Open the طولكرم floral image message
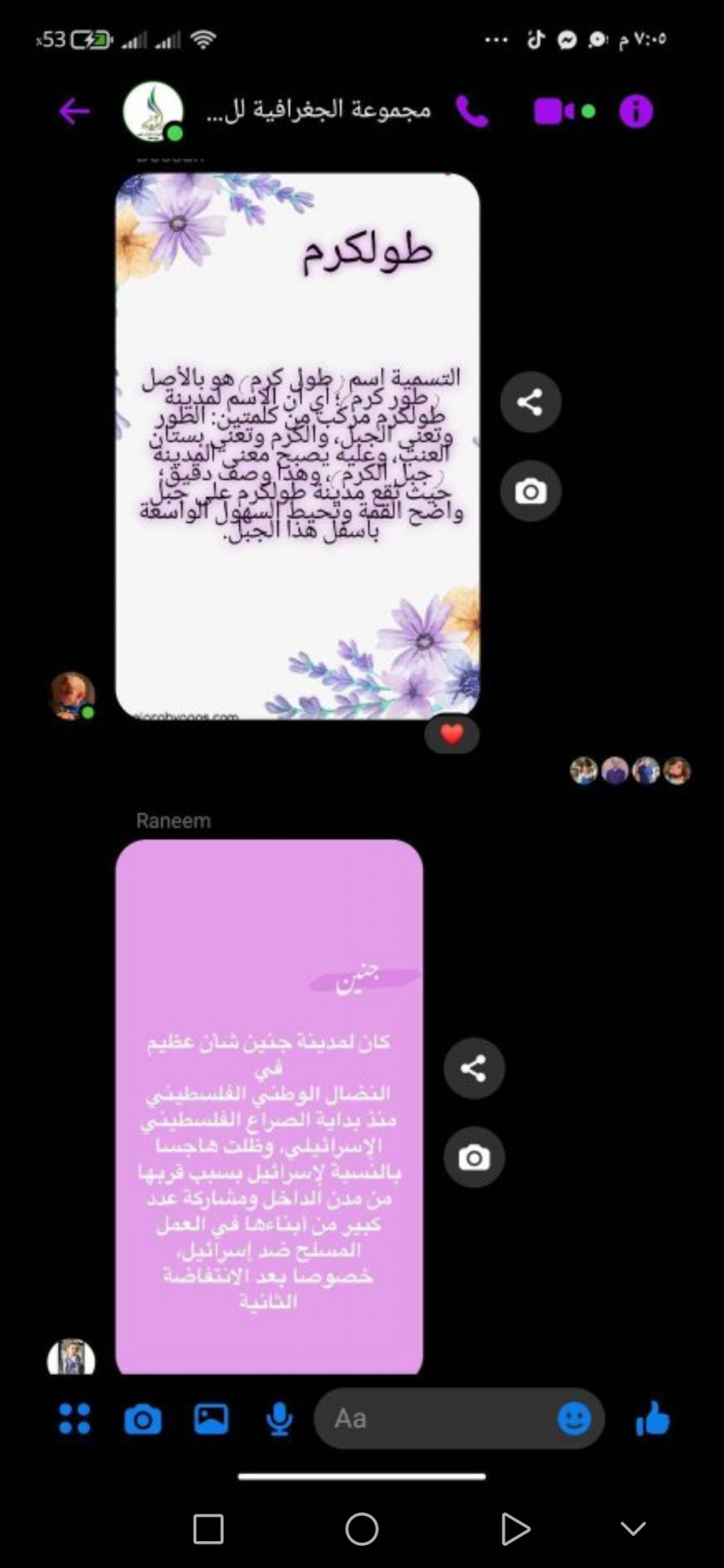Image resolution: width=724 pixels, height=1568 pixels. [297, 445]
